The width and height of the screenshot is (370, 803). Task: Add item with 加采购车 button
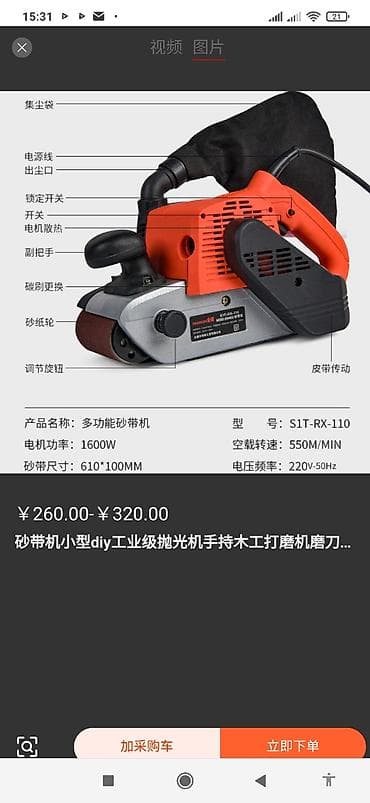[147, 746]
